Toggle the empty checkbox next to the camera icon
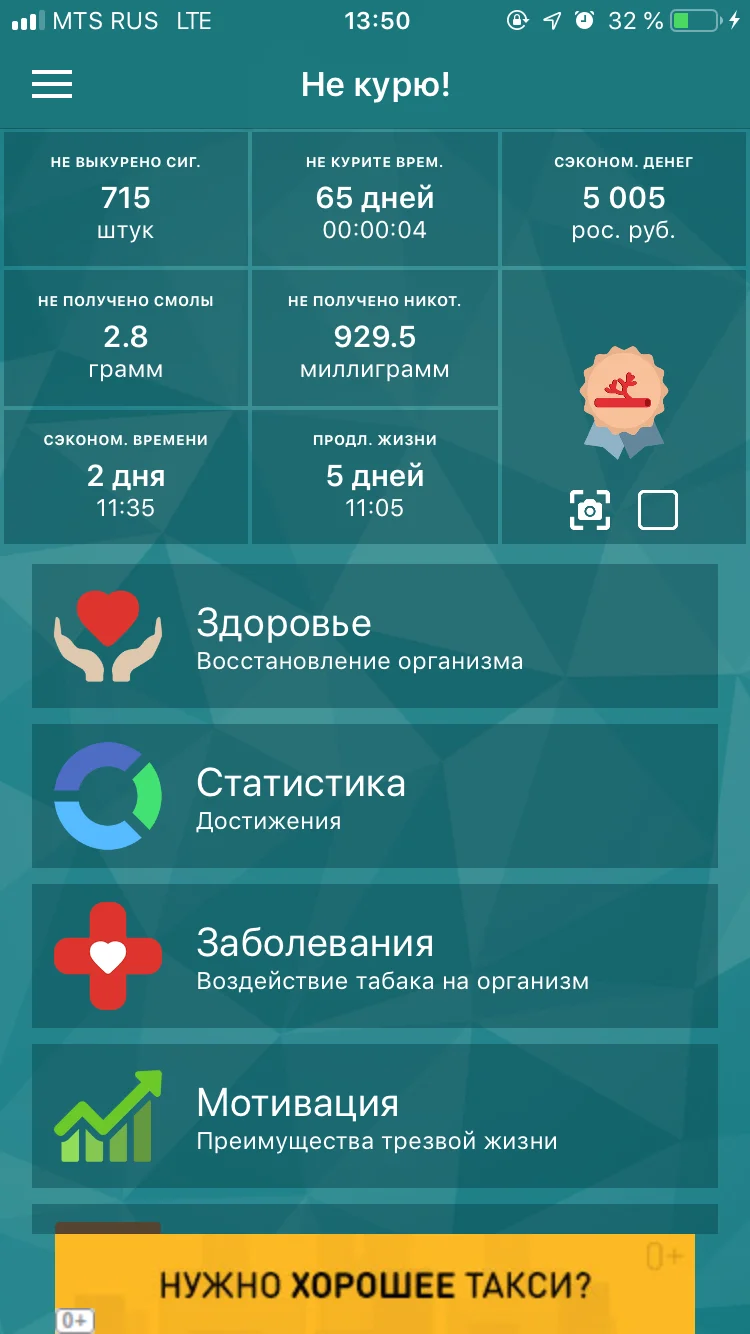This screenshot has width=750, height=1334. tap(658, 510)
